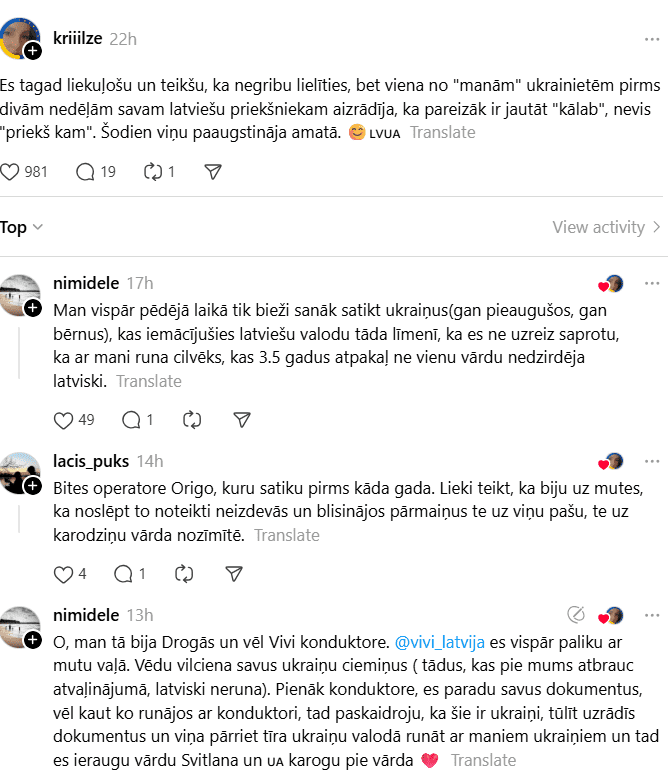Viewport: 668px width, 781px height.
Task: Follow kriiilze via avatar plus badge
Action: pyautogui.click(x=33, y=51)
